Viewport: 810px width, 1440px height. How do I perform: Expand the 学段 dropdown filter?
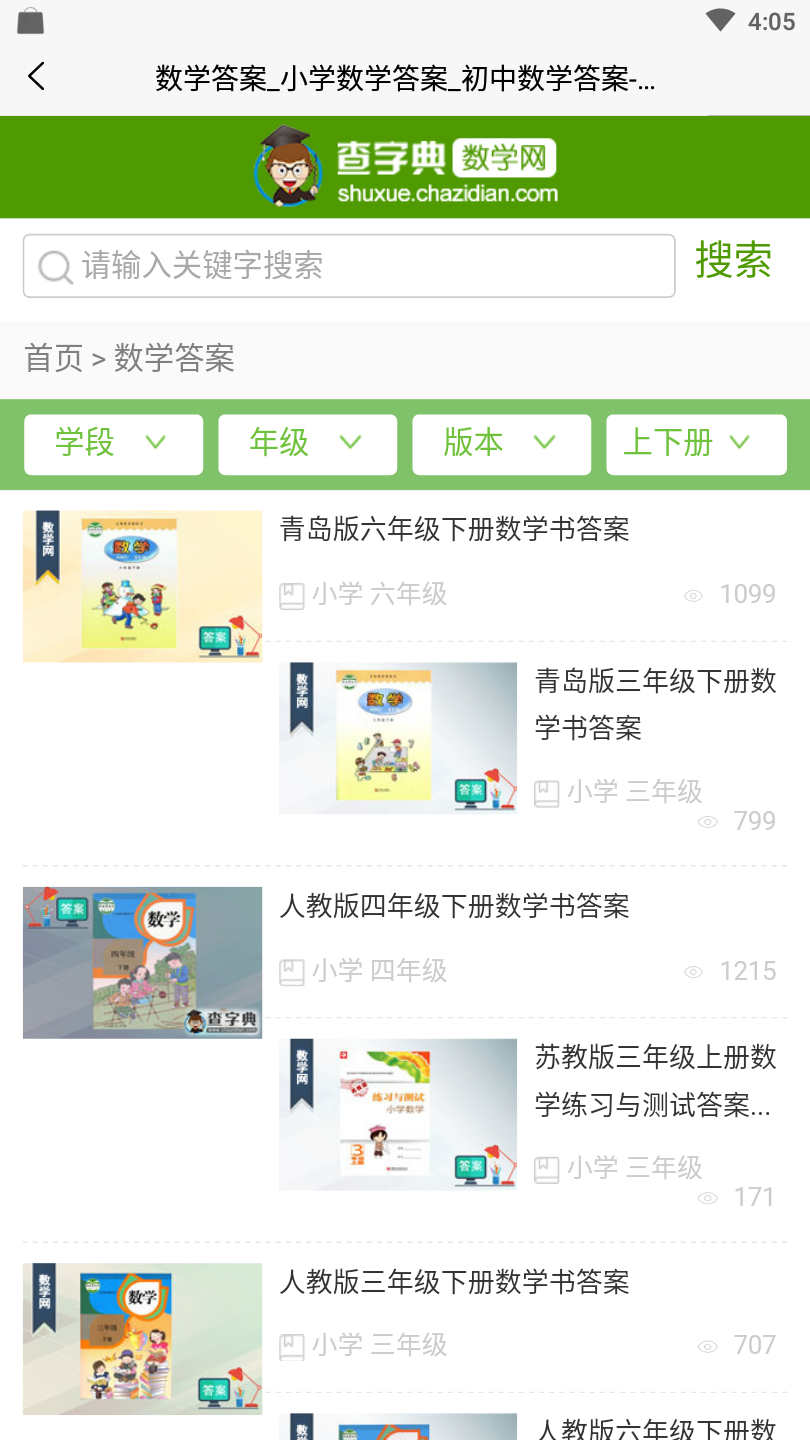pos(113,443)
